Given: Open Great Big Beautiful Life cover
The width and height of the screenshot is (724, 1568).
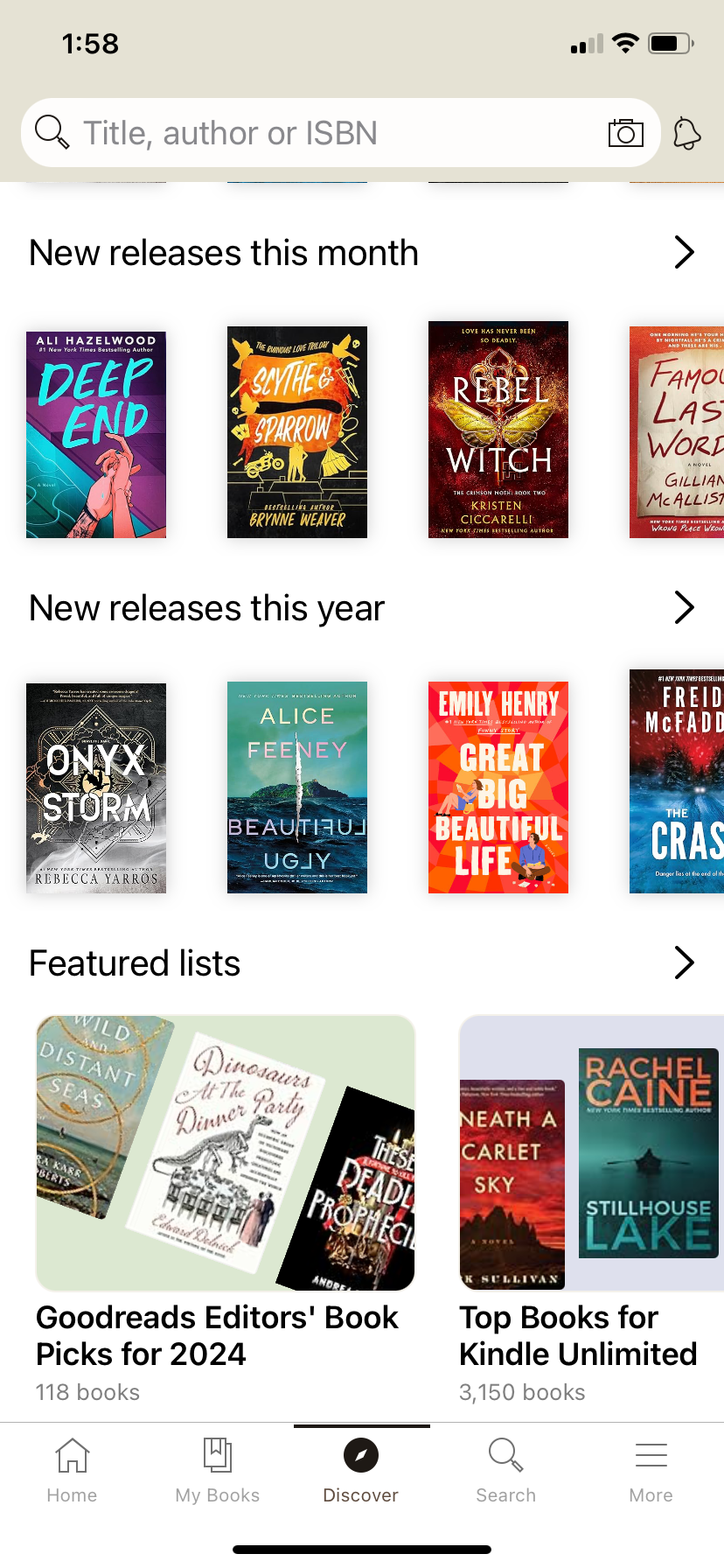Looking at the screenshot, I should 498,787.
